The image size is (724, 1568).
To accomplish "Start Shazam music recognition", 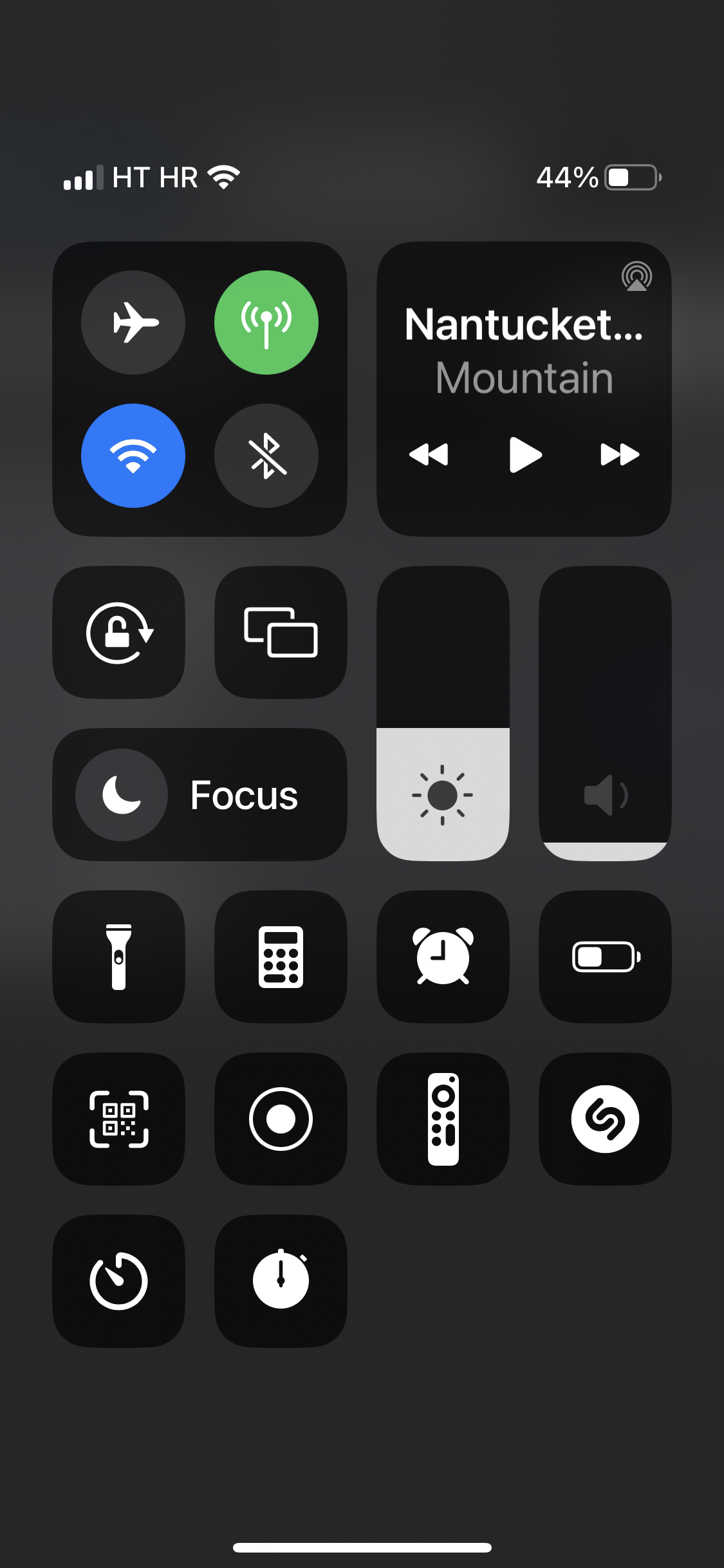I will [x=606, y=1119].
